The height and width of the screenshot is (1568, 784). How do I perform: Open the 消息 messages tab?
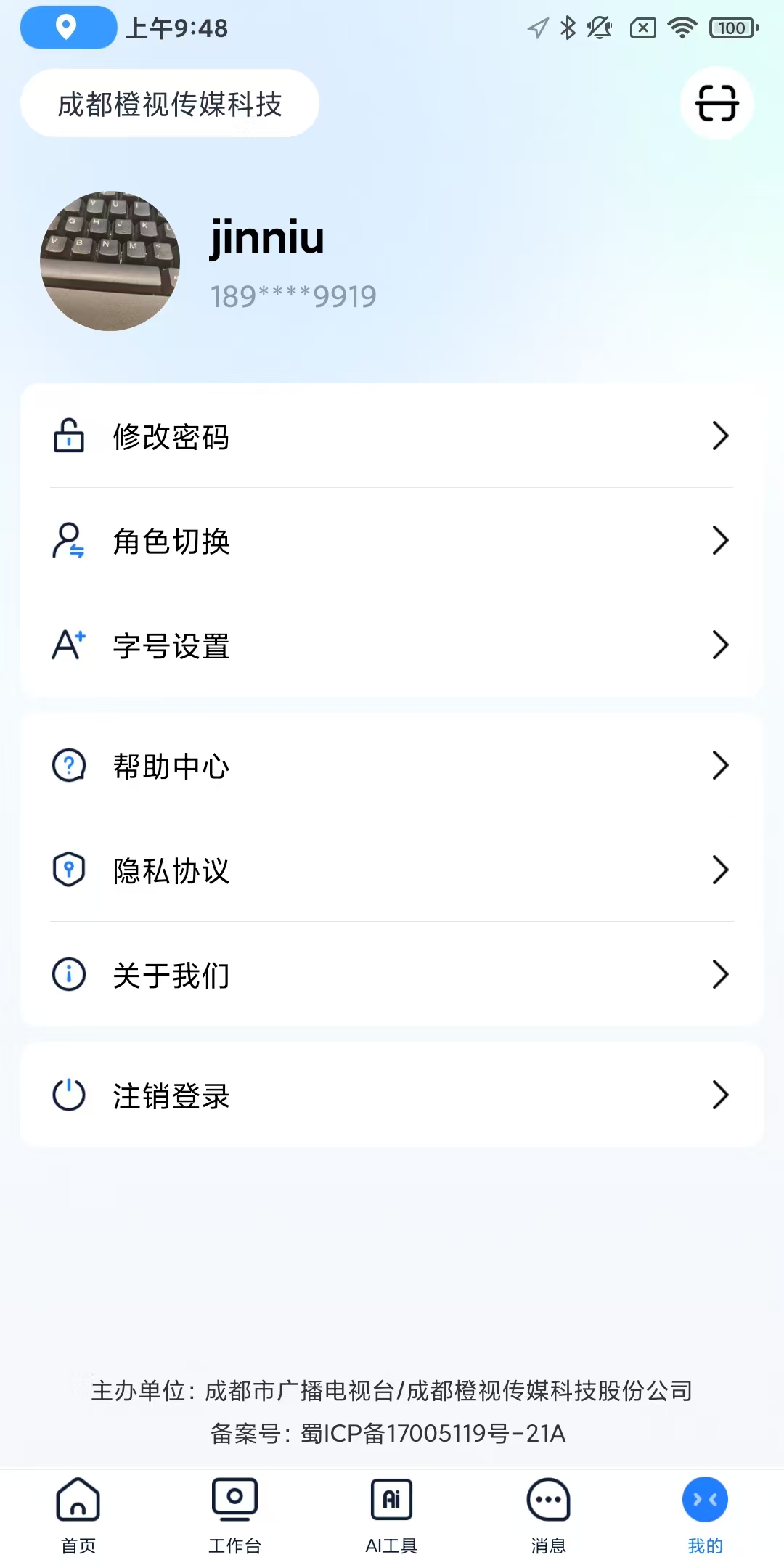click(x=548, y=1516)
